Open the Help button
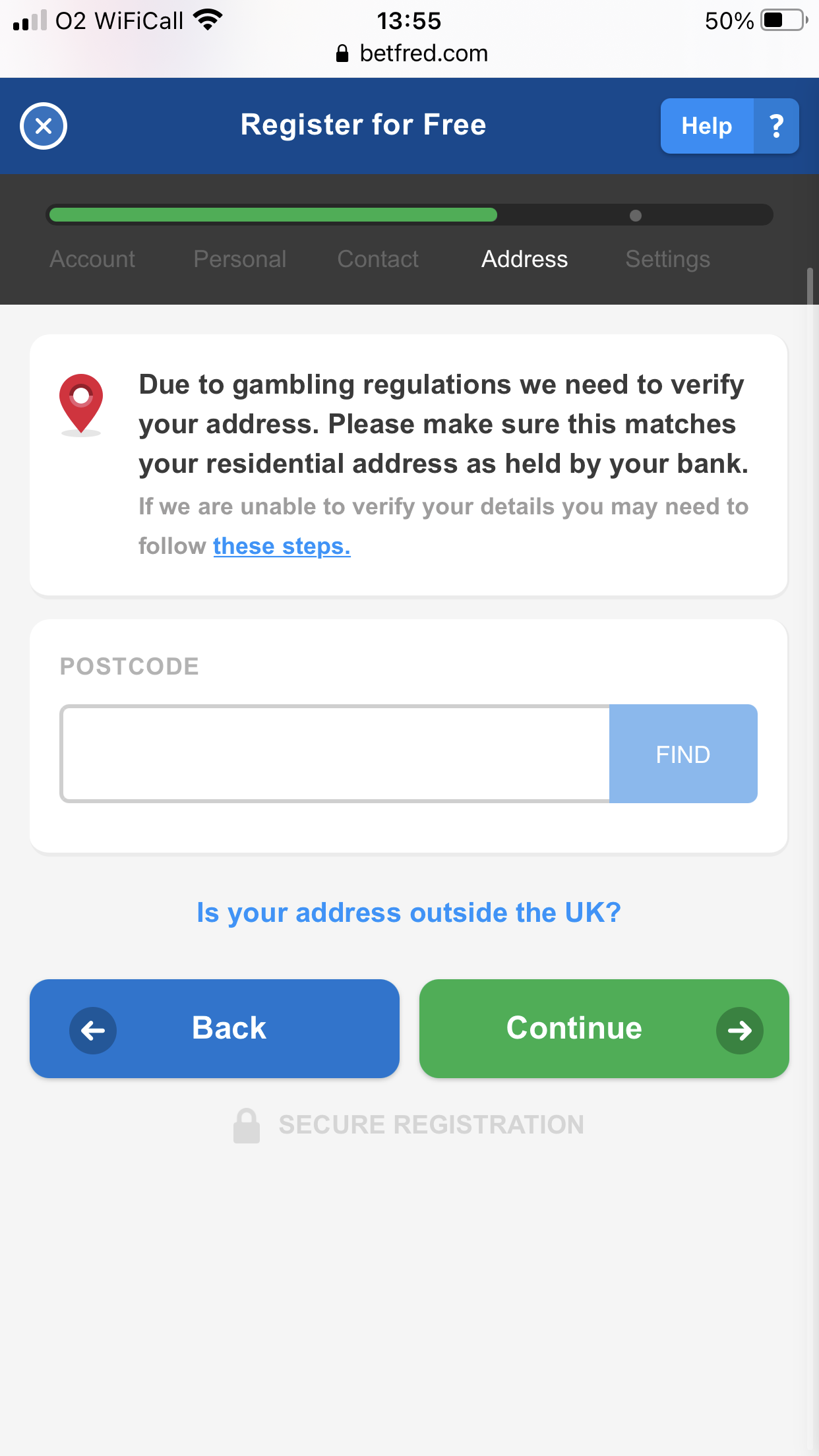The height and width of the screenshot is (1456, 819). pyautogui.click(x=729, y=126)
